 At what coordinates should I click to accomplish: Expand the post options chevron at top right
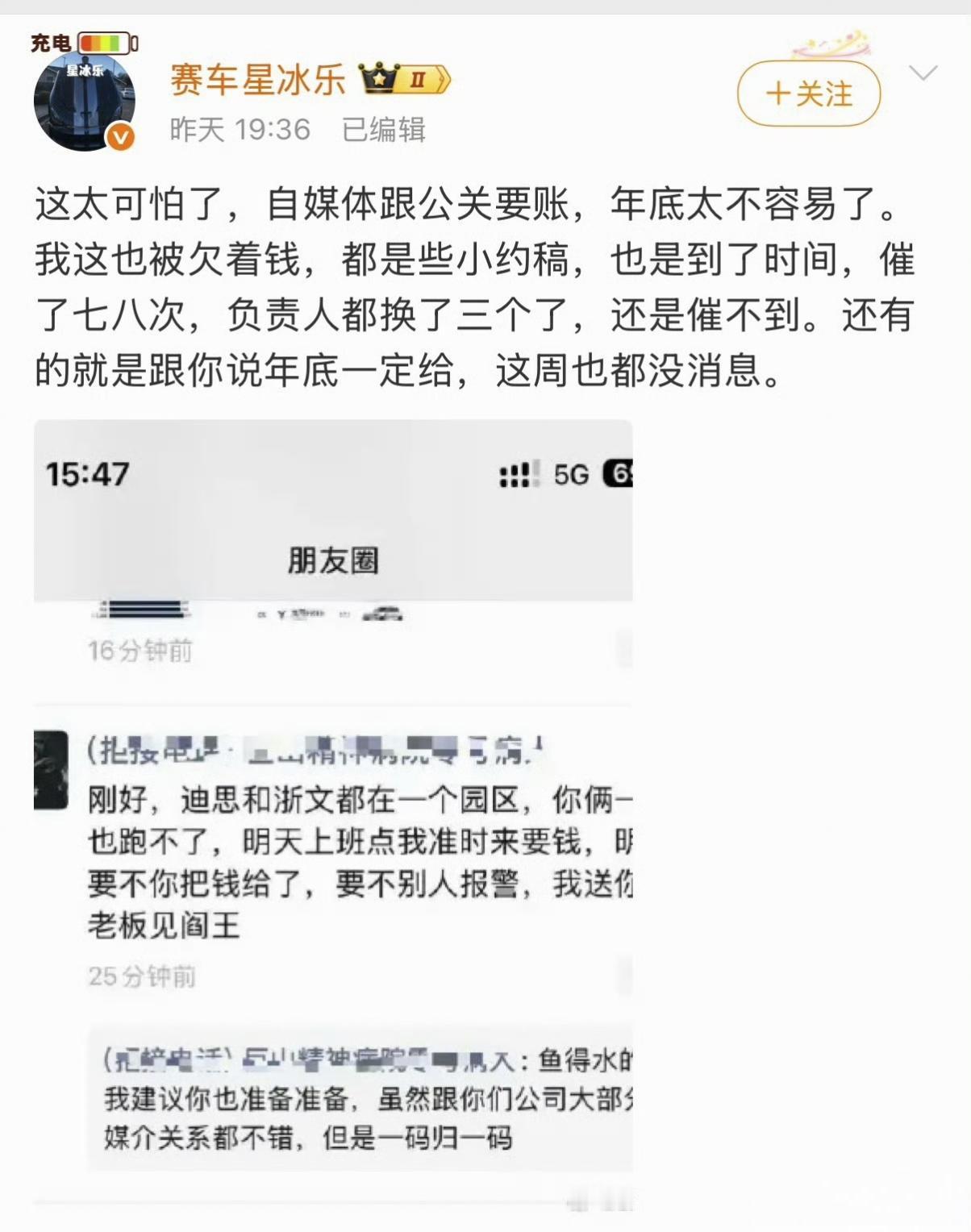pyautogui.click(x=922, y=73)
